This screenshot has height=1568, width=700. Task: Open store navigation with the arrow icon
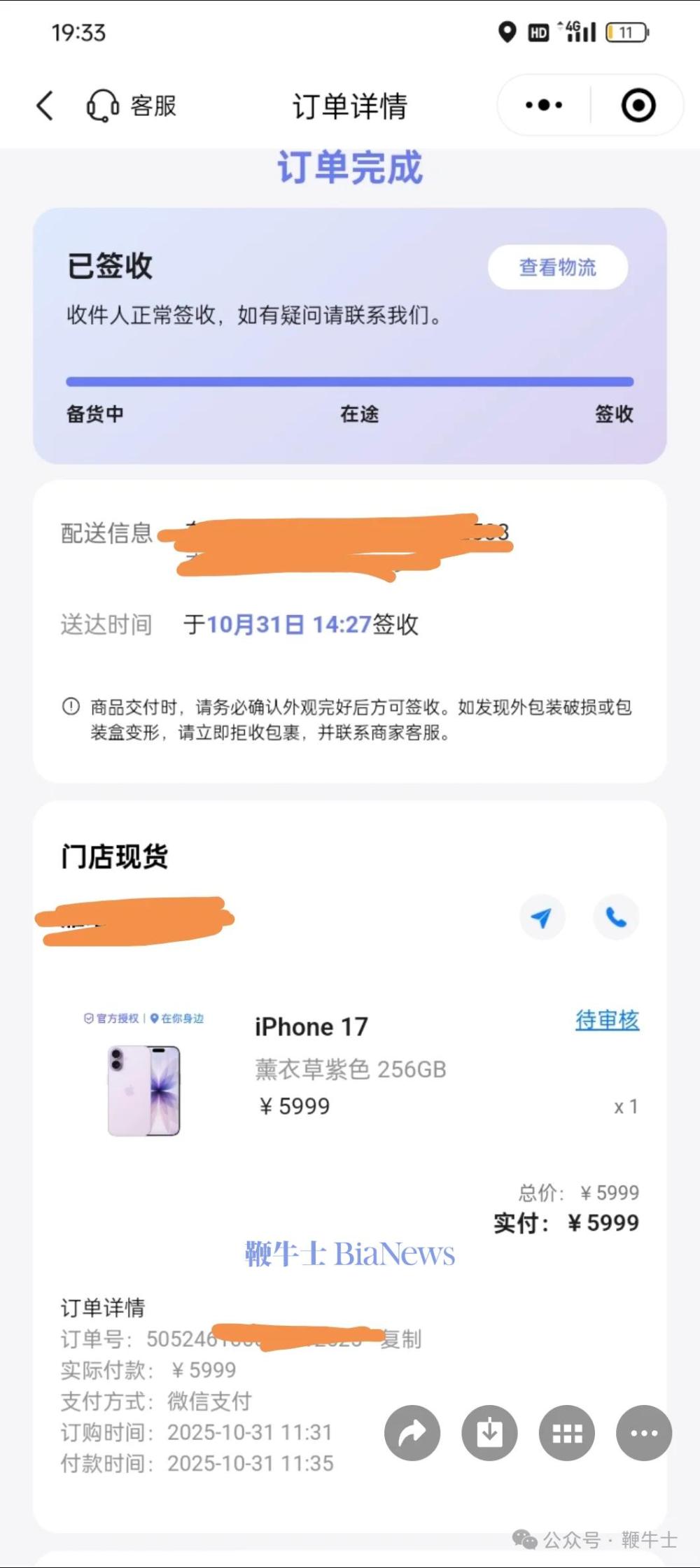click(x=542, y=917)
